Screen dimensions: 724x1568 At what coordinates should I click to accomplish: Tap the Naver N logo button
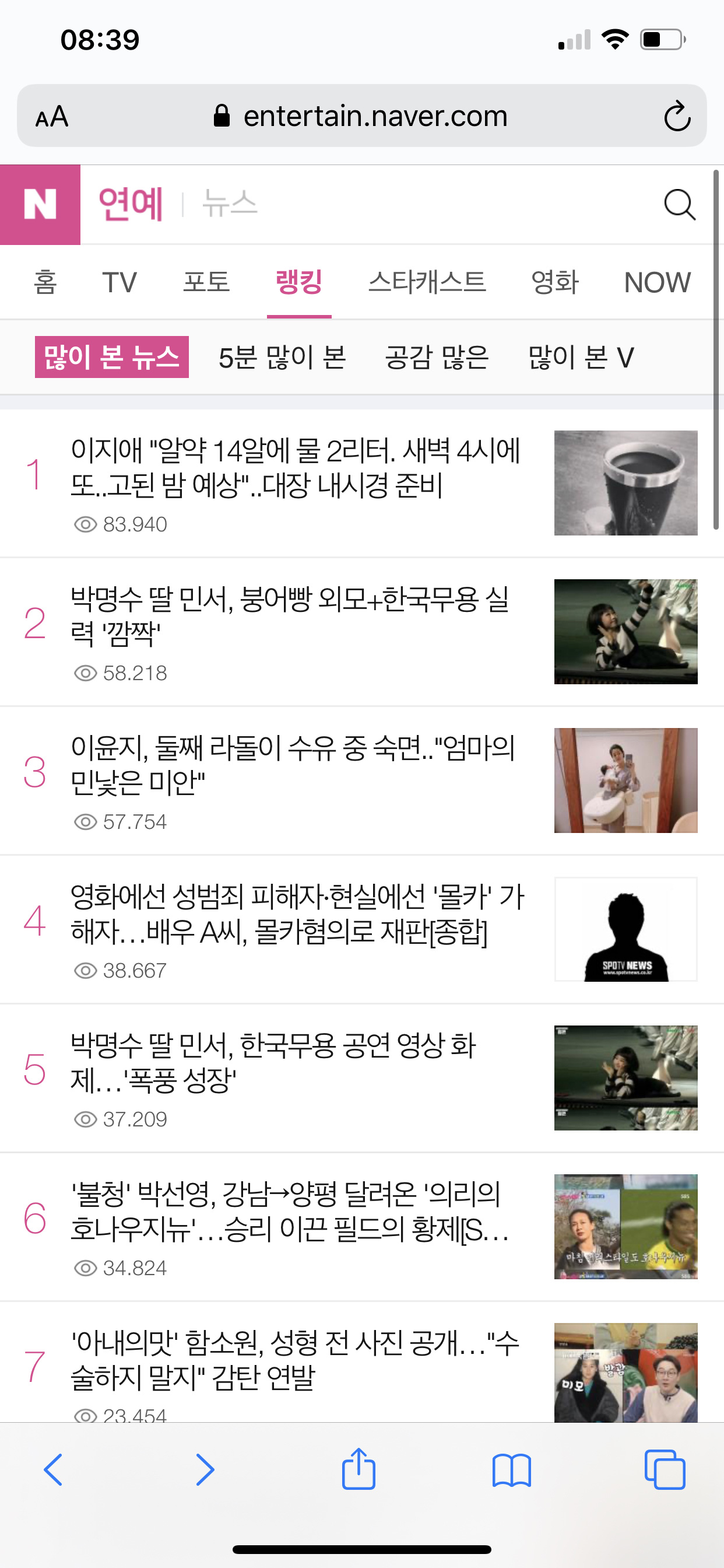pyautogui.click(x=40, y=205)
